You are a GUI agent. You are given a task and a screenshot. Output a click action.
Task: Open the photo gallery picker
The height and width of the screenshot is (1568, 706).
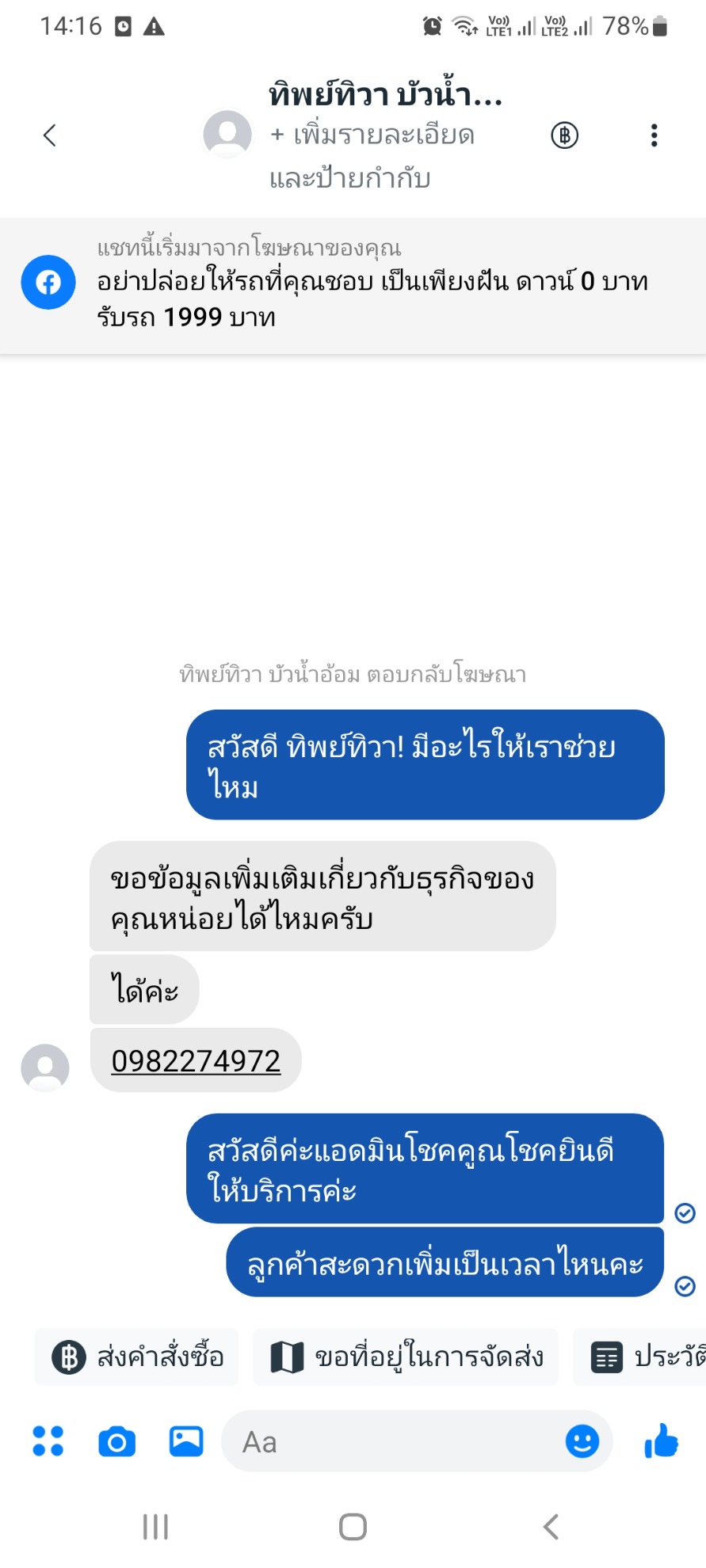point(186,1441)
